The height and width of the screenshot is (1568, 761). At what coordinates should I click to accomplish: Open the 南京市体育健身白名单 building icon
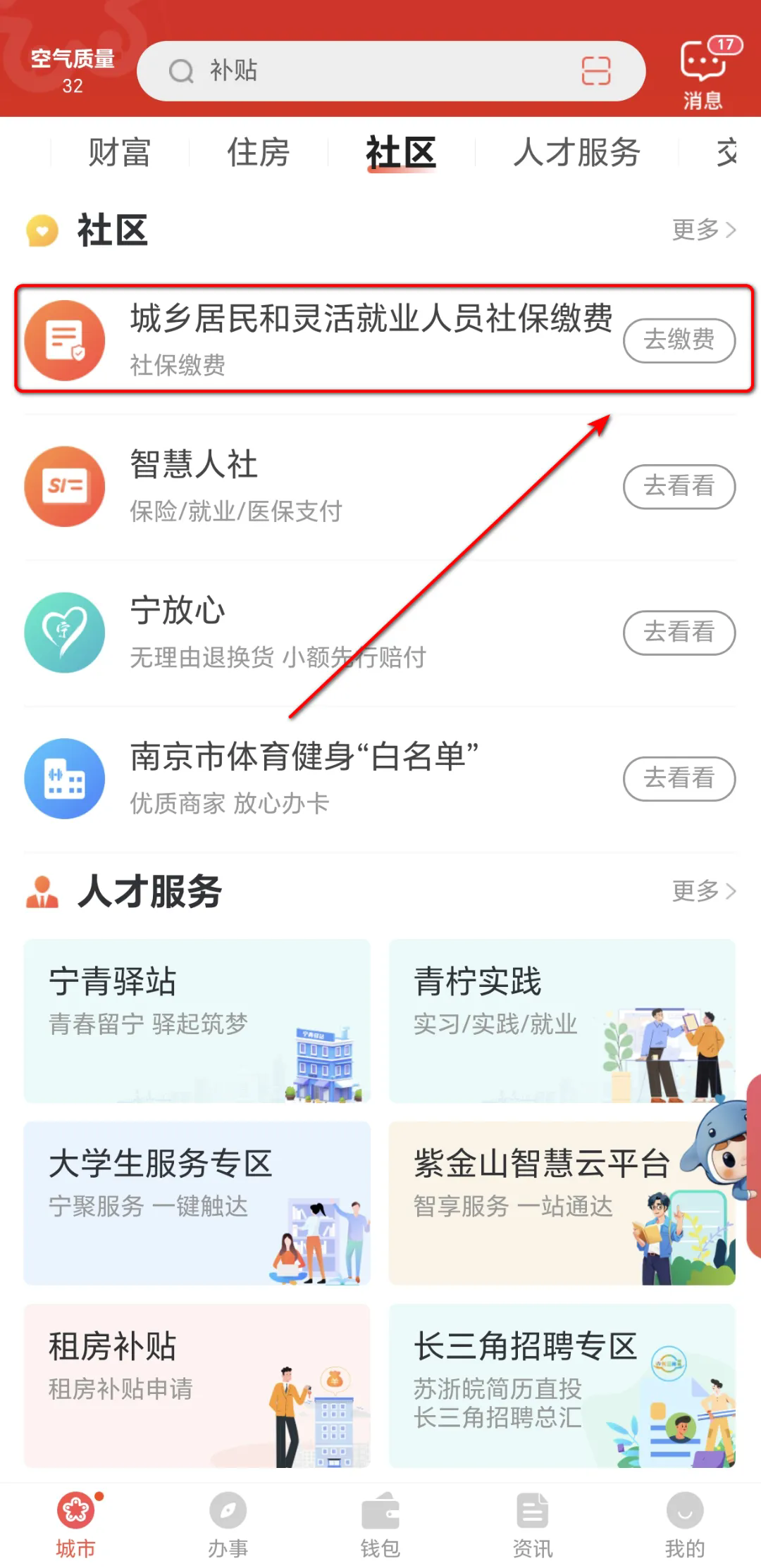(66, 778)
